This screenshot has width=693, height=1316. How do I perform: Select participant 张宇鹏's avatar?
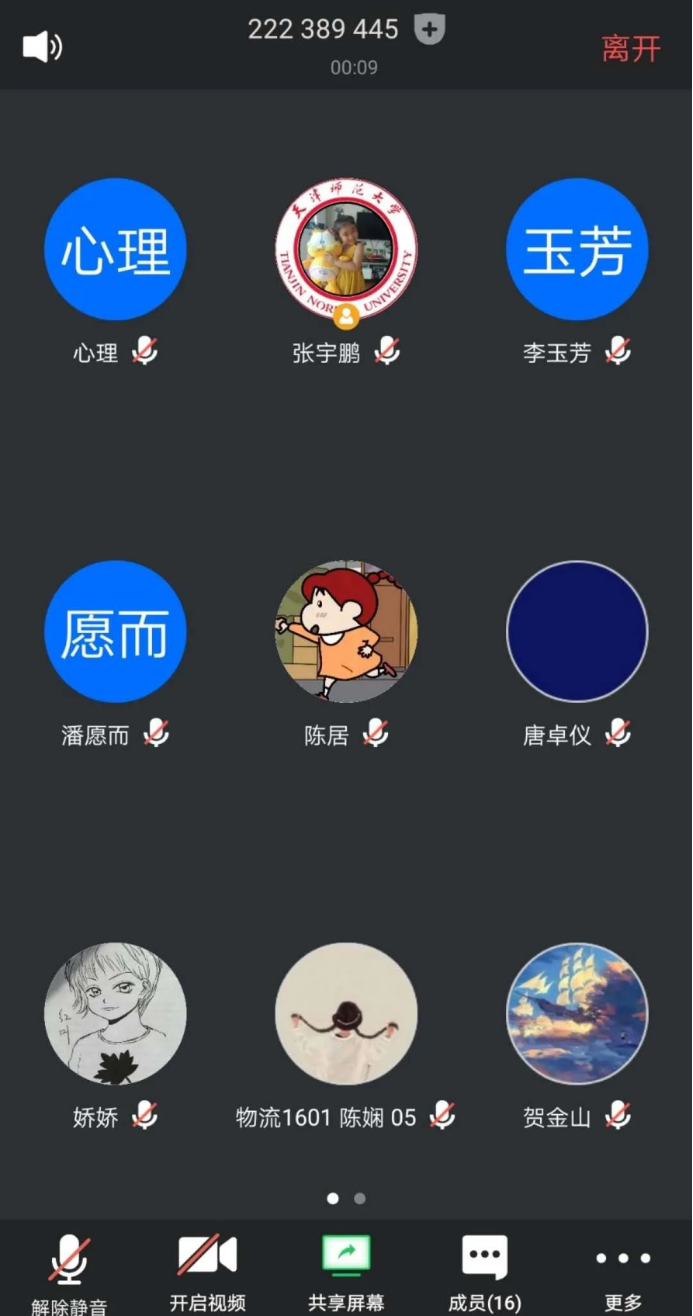(346, 250)
